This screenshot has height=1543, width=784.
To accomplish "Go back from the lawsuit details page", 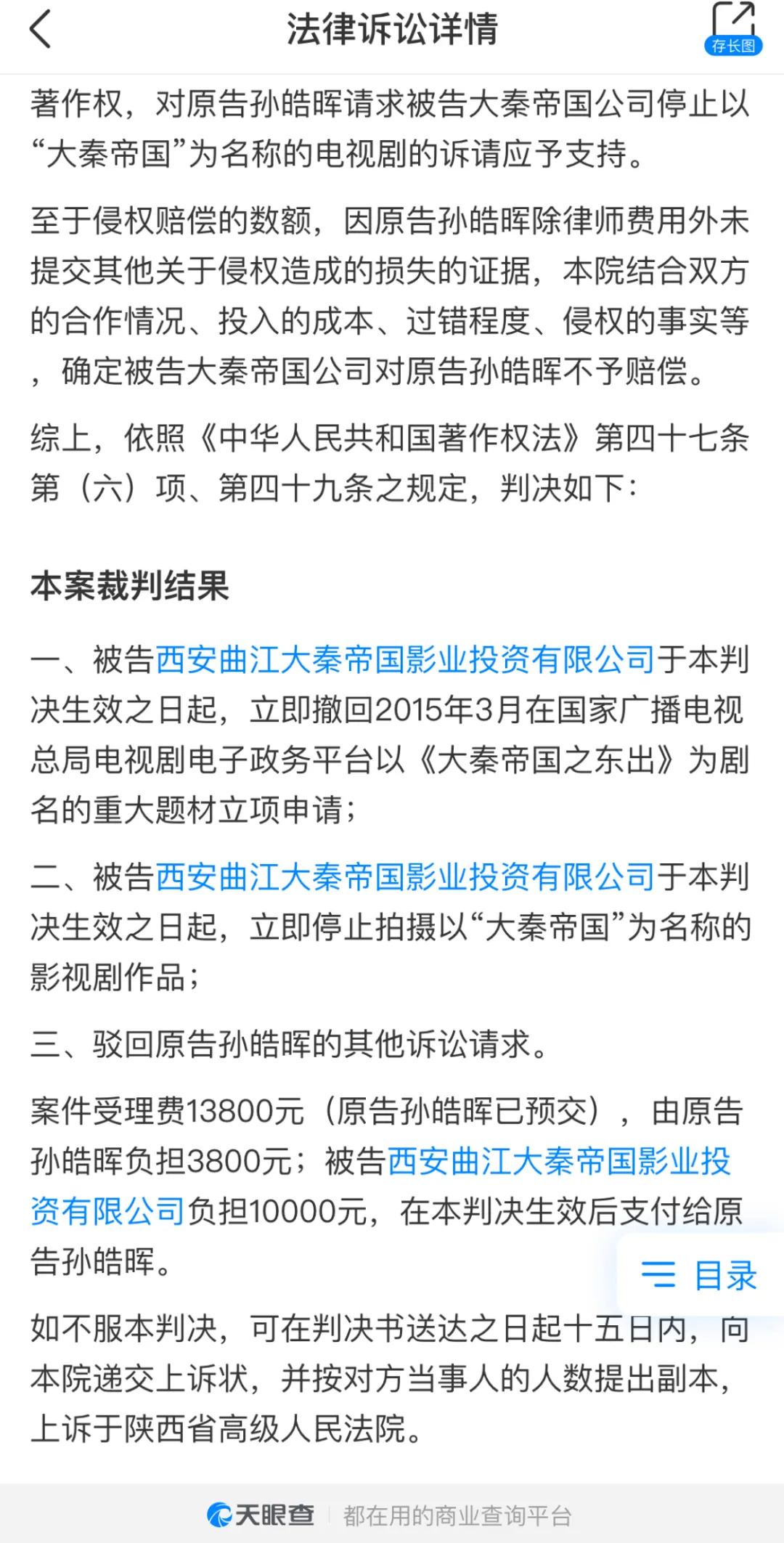I will [41, 29].
